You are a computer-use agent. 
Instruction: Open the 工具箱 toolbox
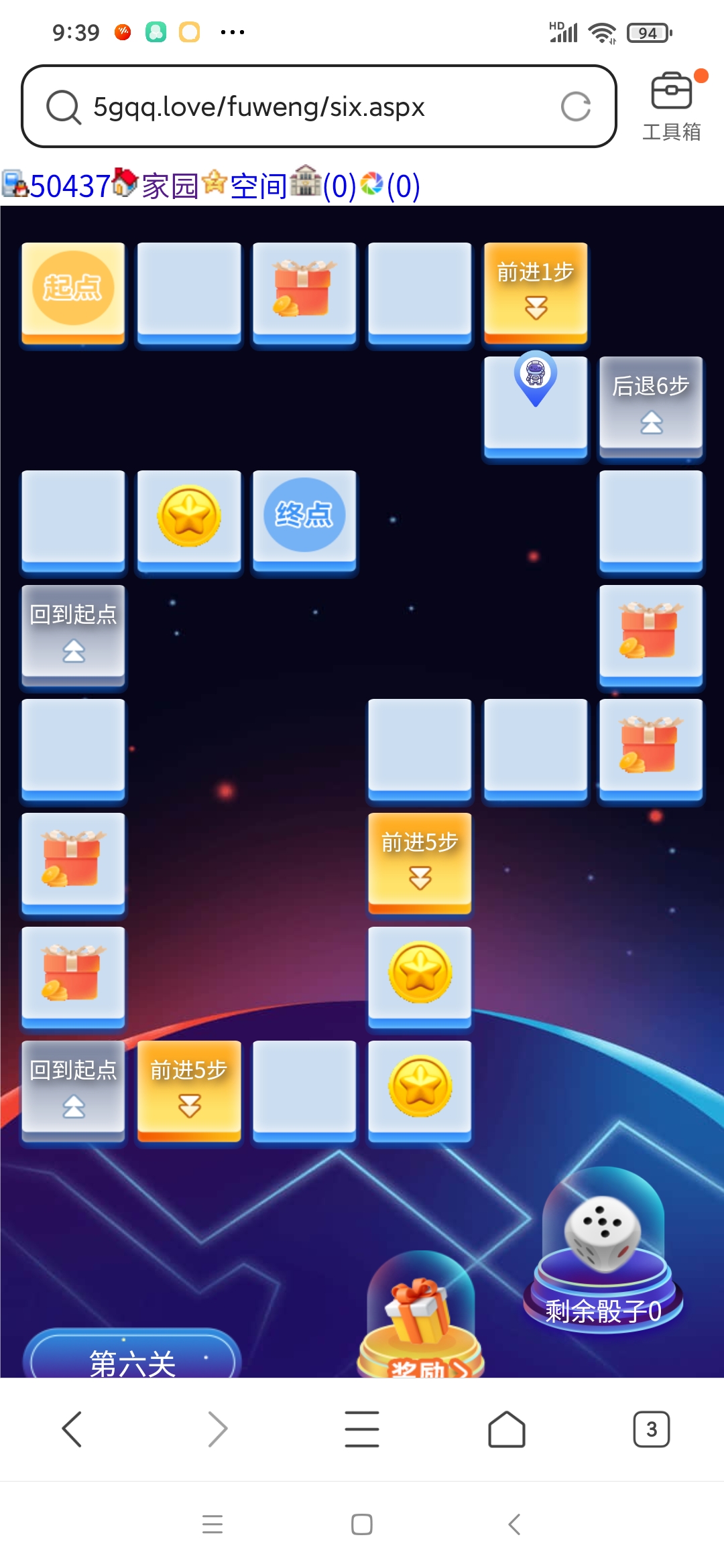click(x=672, y=107)
